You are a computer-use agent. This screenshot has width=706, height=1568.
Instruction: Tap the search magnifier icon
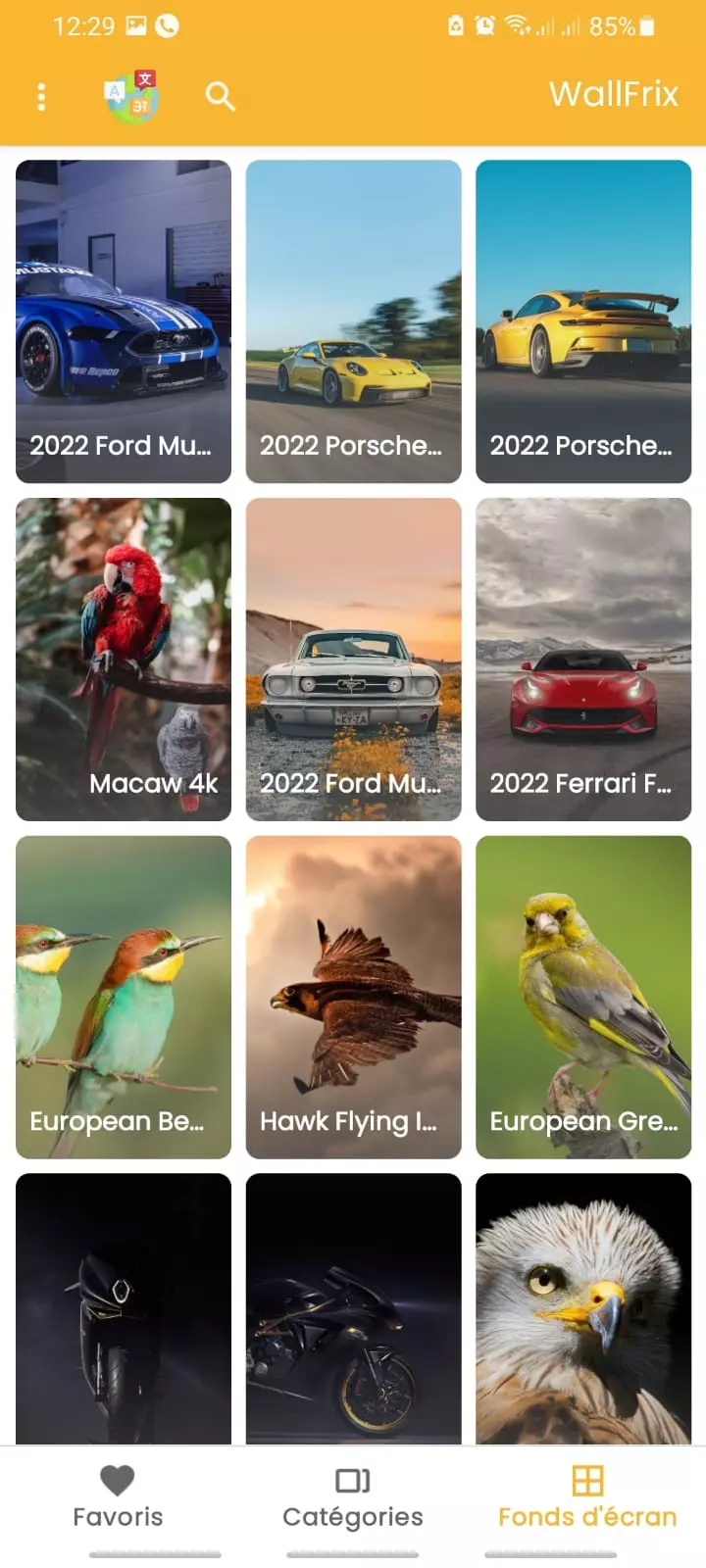click(x=220, y=96)
